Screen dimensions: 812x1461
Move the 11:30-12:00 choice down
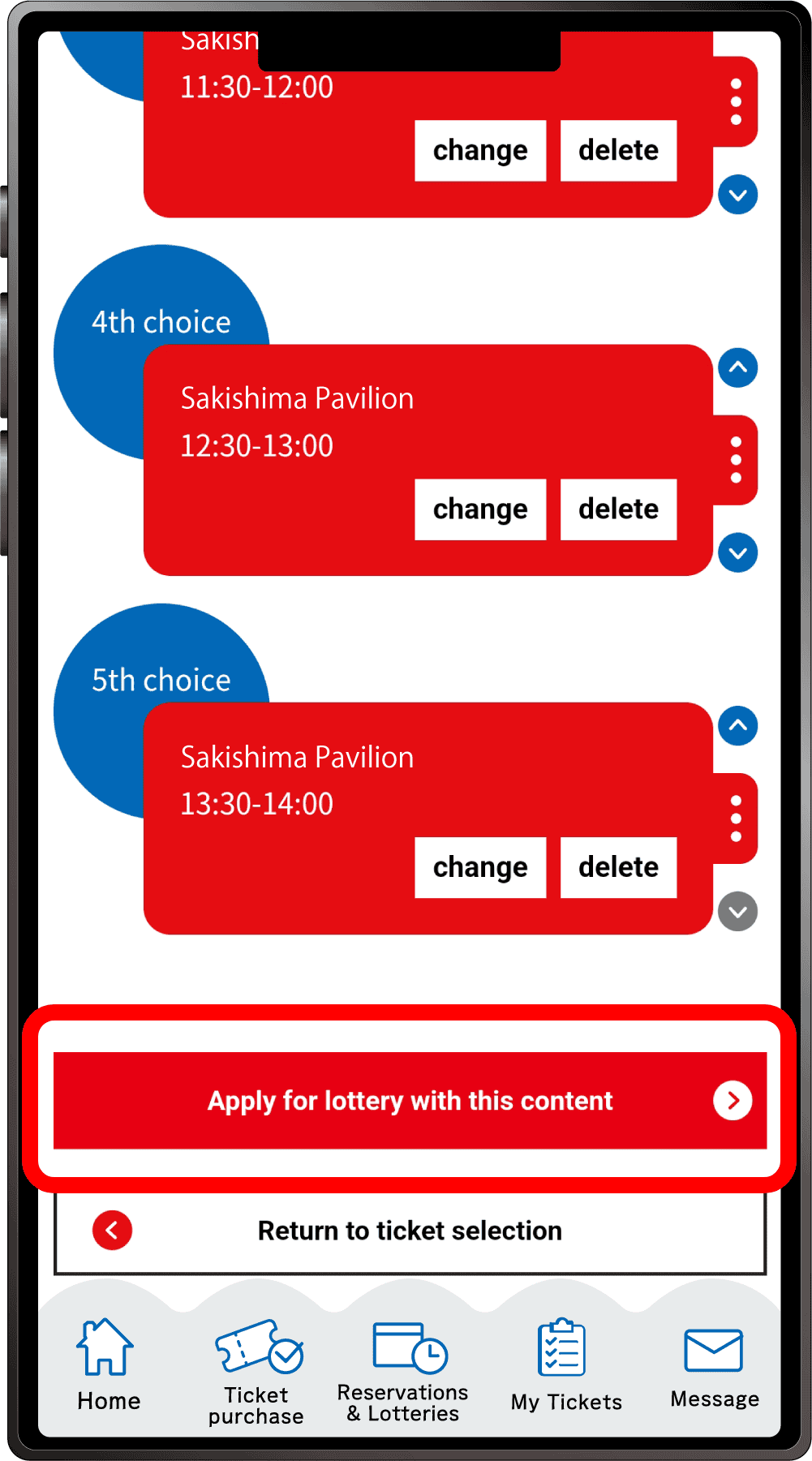coord(738,195)
